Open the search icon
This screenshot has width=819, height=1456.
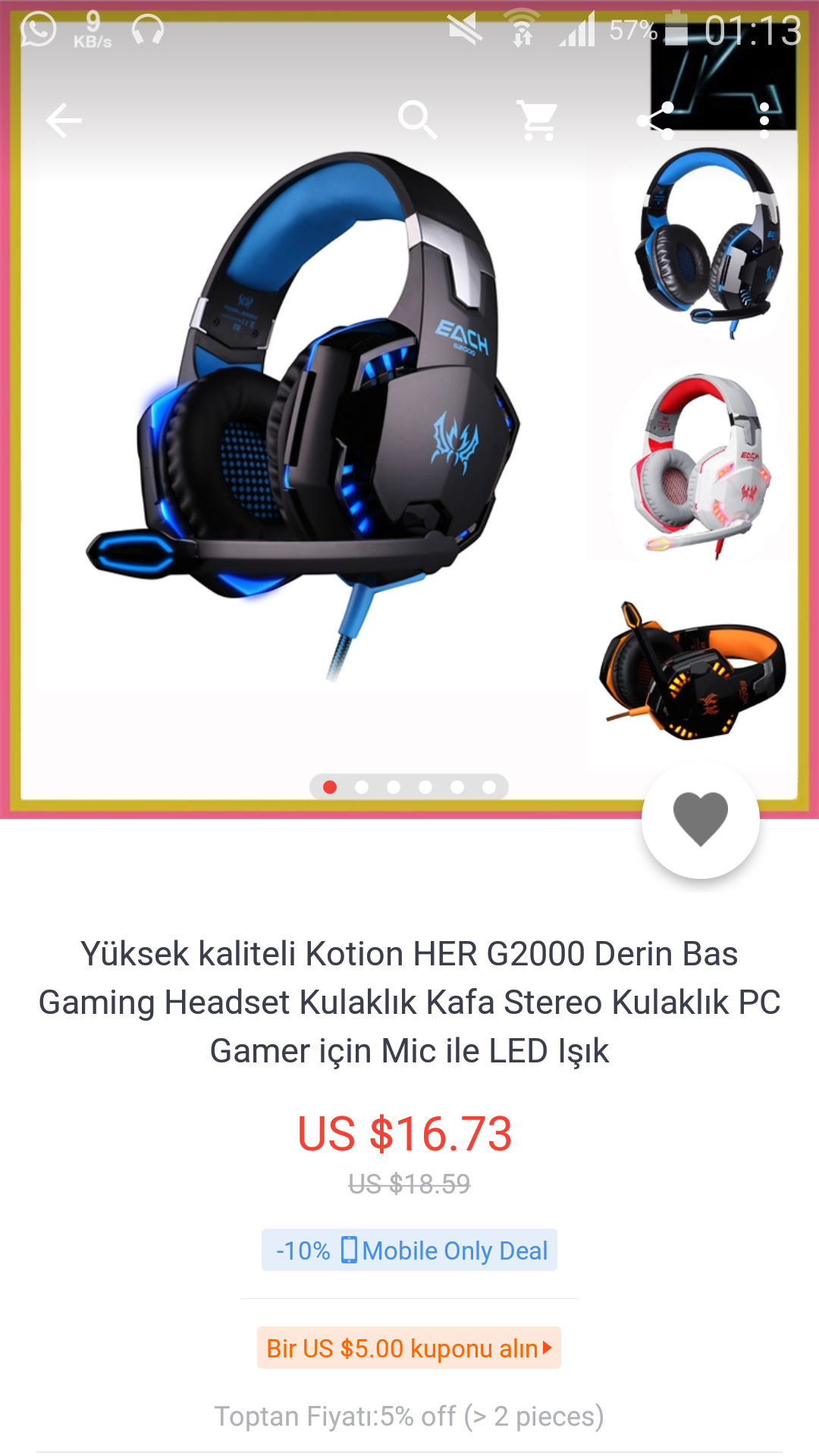418,120
